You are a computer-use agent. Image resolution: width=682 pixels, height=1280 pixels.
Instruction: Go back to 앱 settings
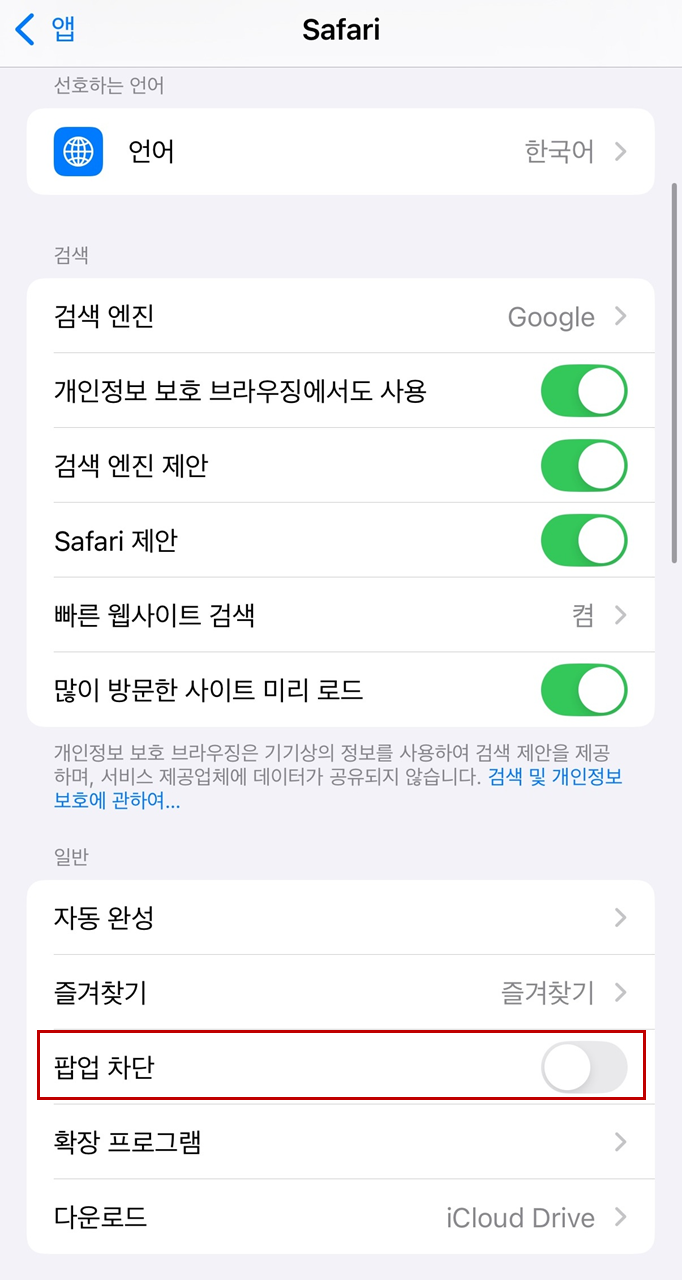point(46,29)
